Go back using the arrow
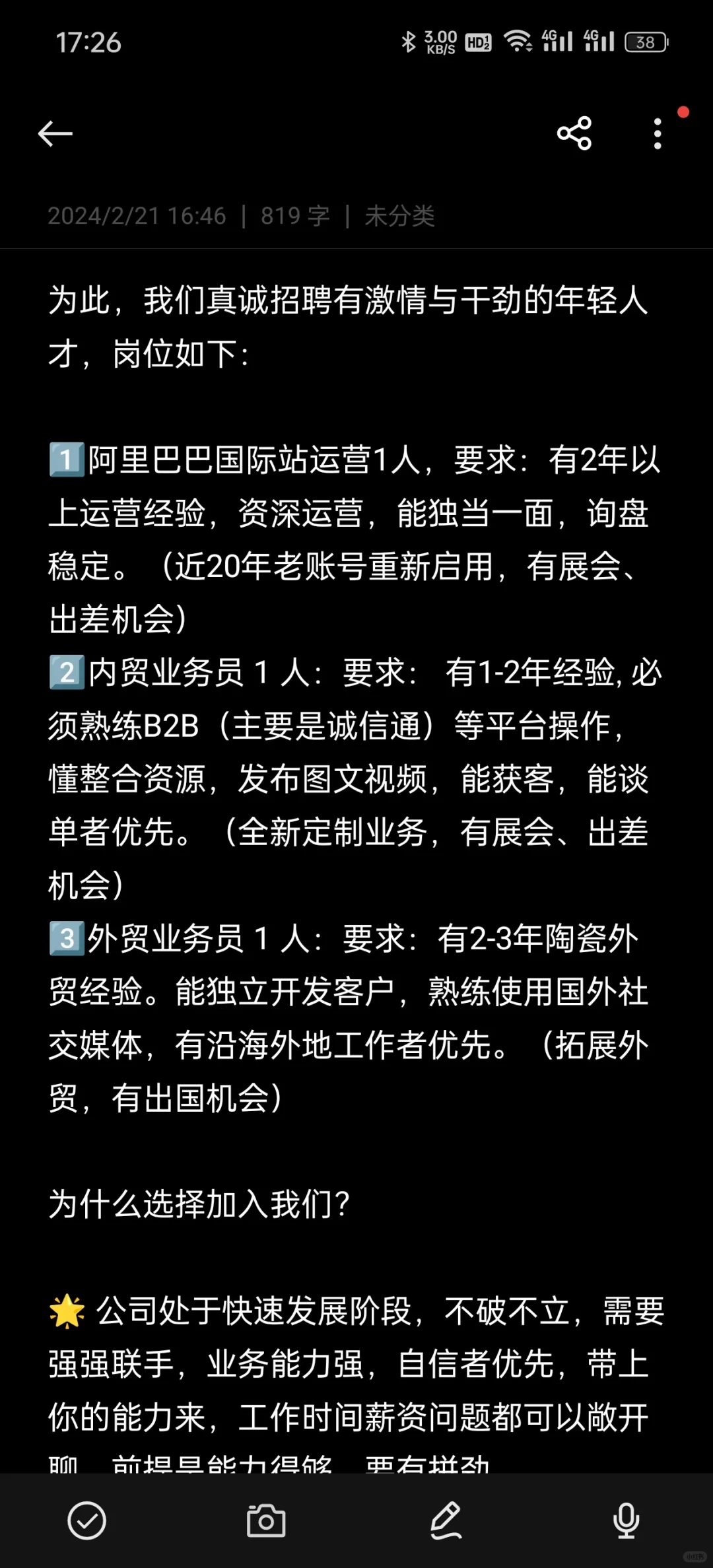 [55, 134]
